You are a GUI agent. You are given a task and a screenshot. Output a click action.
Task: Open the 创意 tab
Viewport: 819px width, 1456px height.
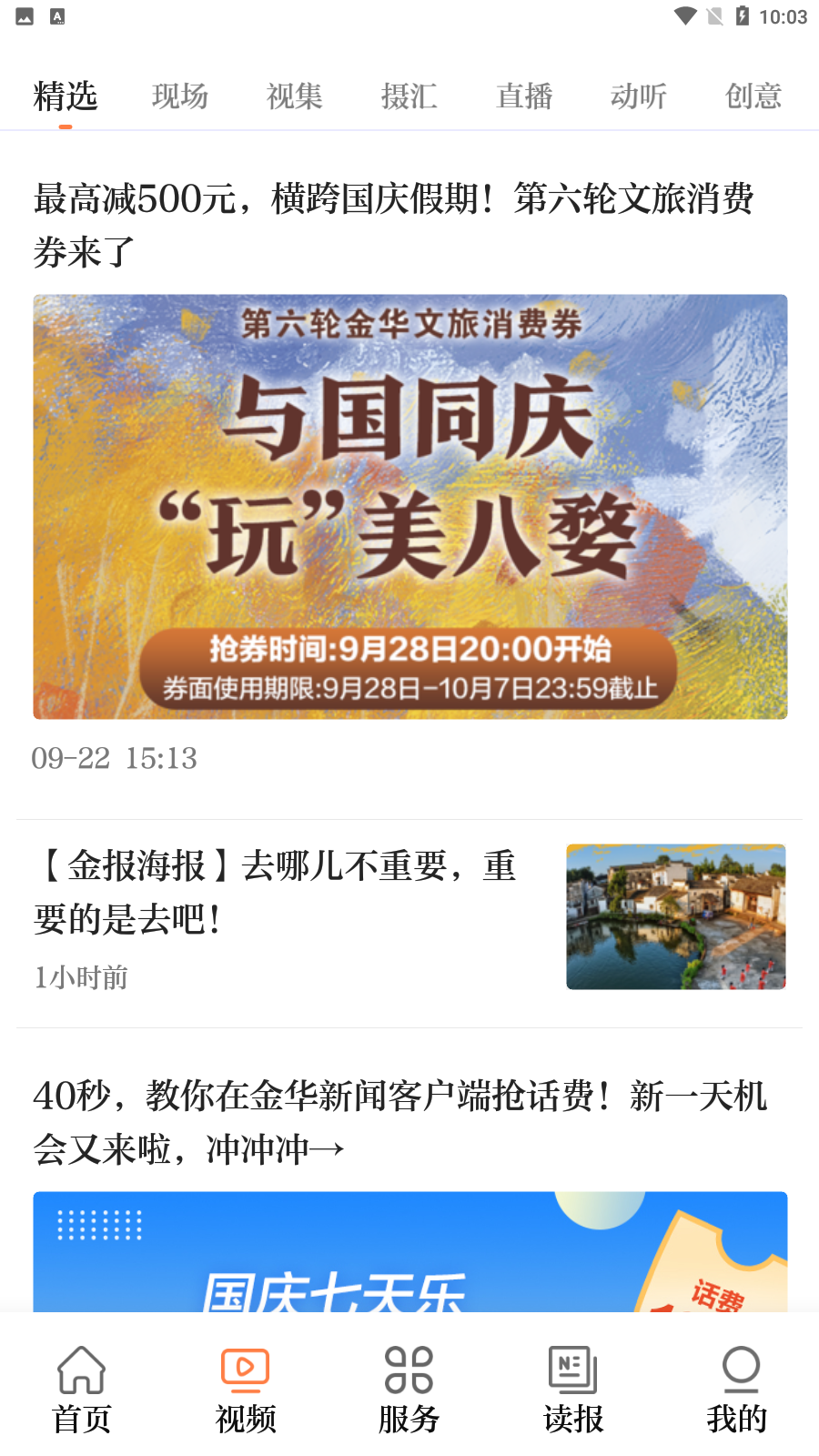[753, 96]
